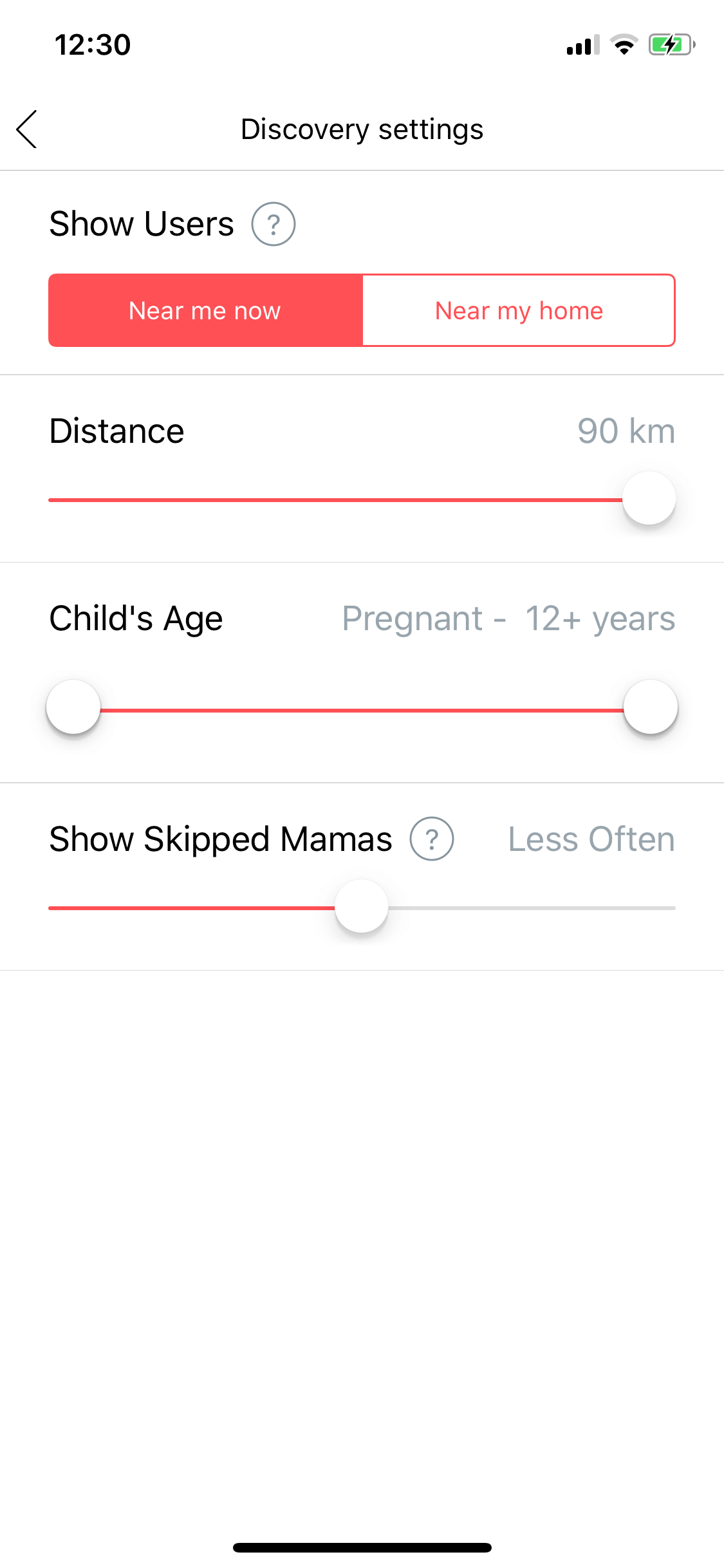Viewport: 724px width, 1568px height.
Task: Go back from Discovery settings
Action: [26, 129]
